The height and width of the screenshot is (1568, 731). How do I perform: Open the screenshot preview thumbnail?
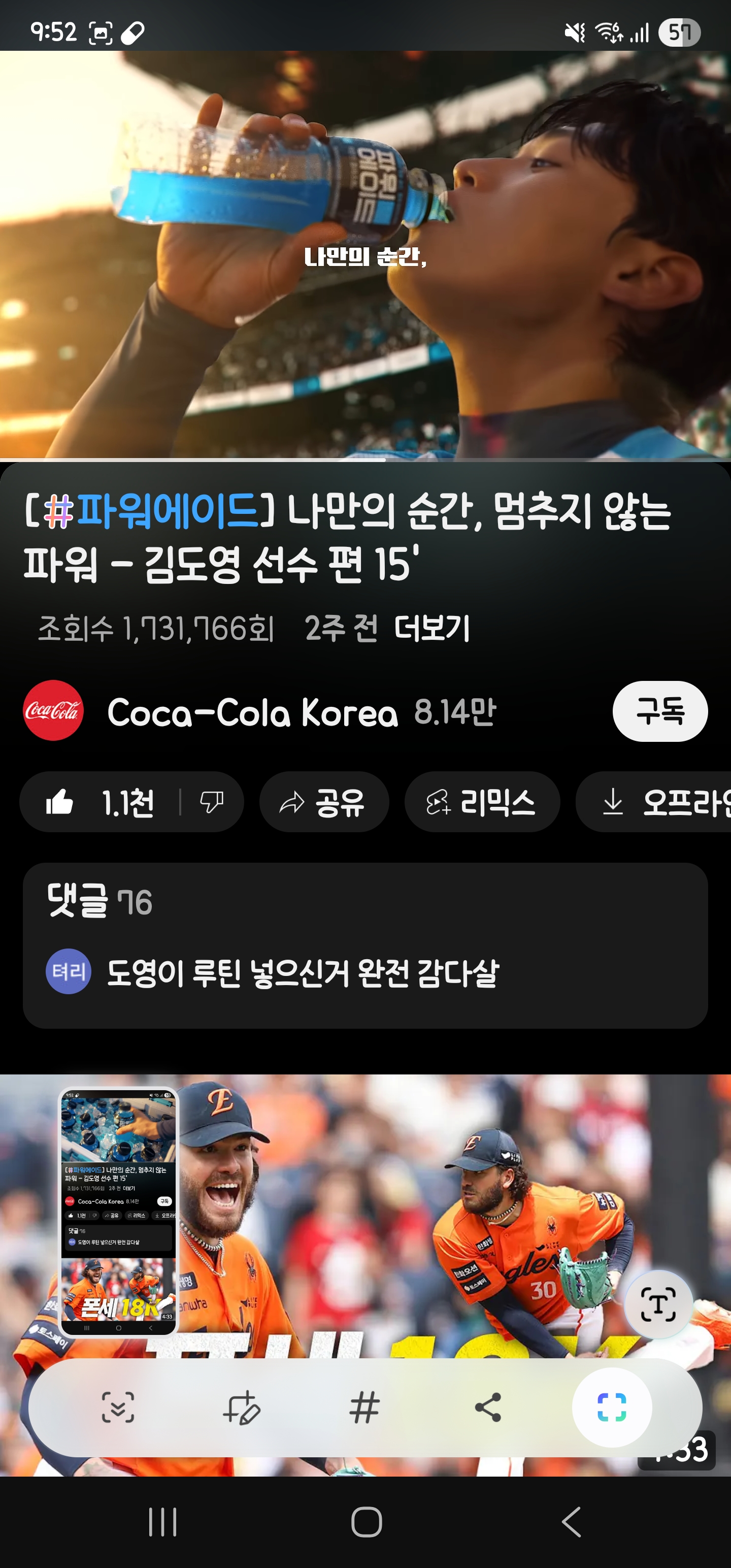pos(119,1212)
